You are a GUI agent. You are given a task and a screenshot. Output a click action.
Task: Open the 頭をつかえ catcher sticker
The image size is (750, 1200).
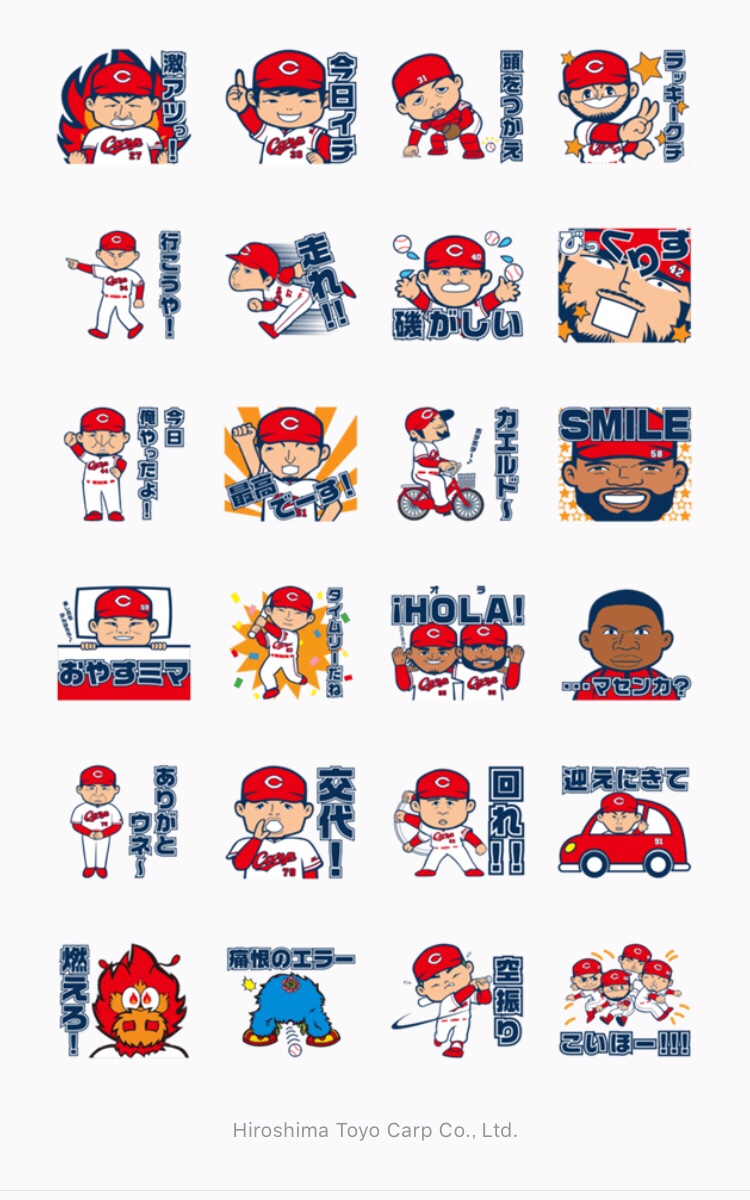[x=457, y=106]
